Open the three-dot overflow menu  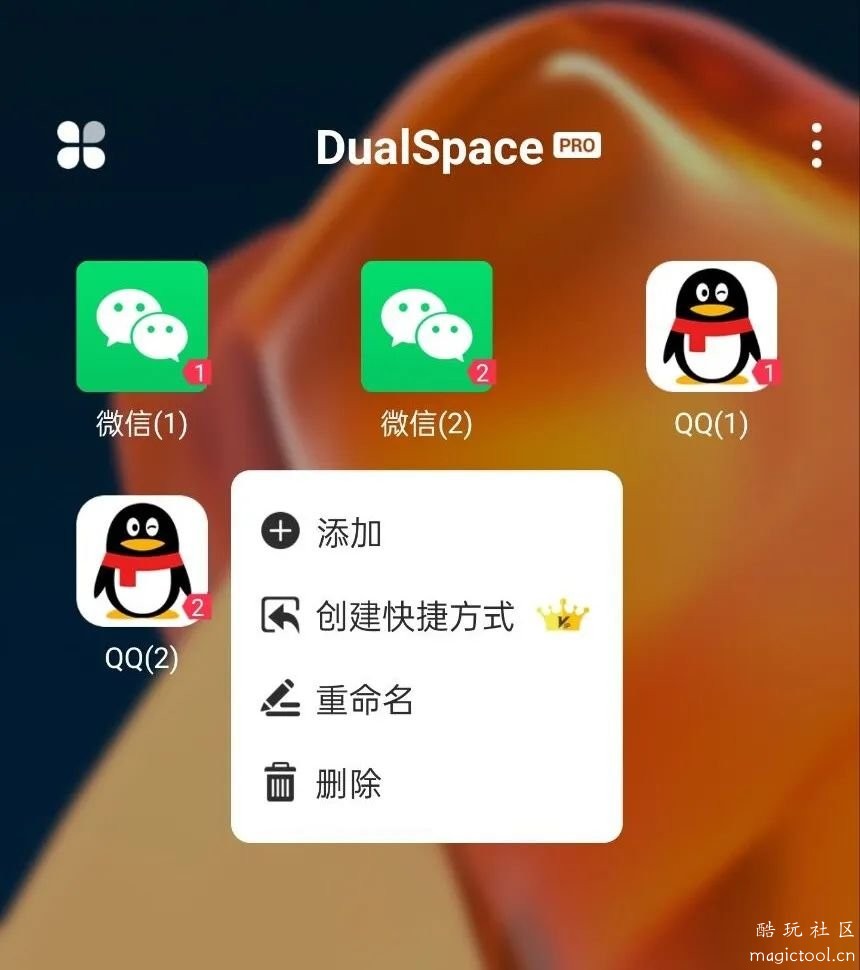816,146
